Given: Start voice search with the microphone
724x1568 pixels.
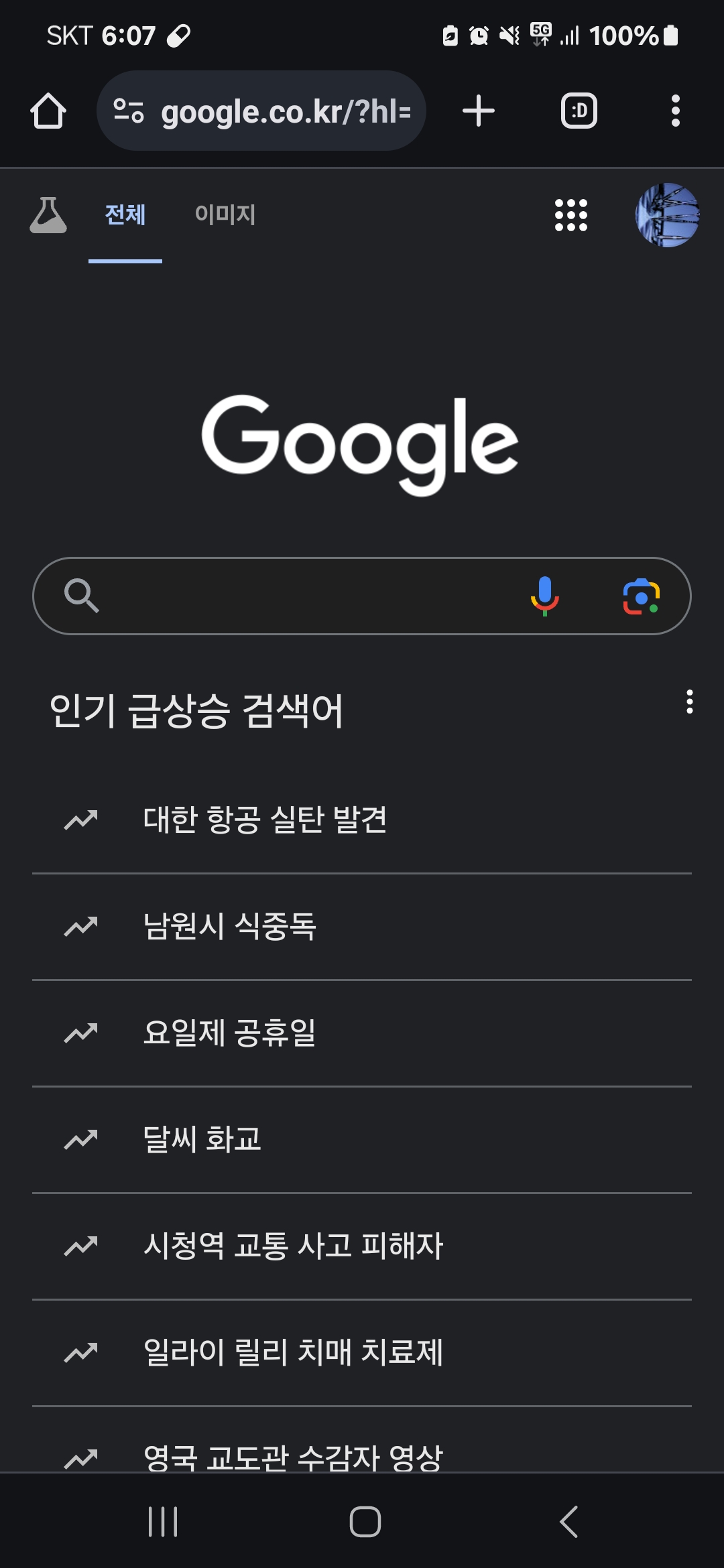Looking at the screenshot, I should (544, 596).
